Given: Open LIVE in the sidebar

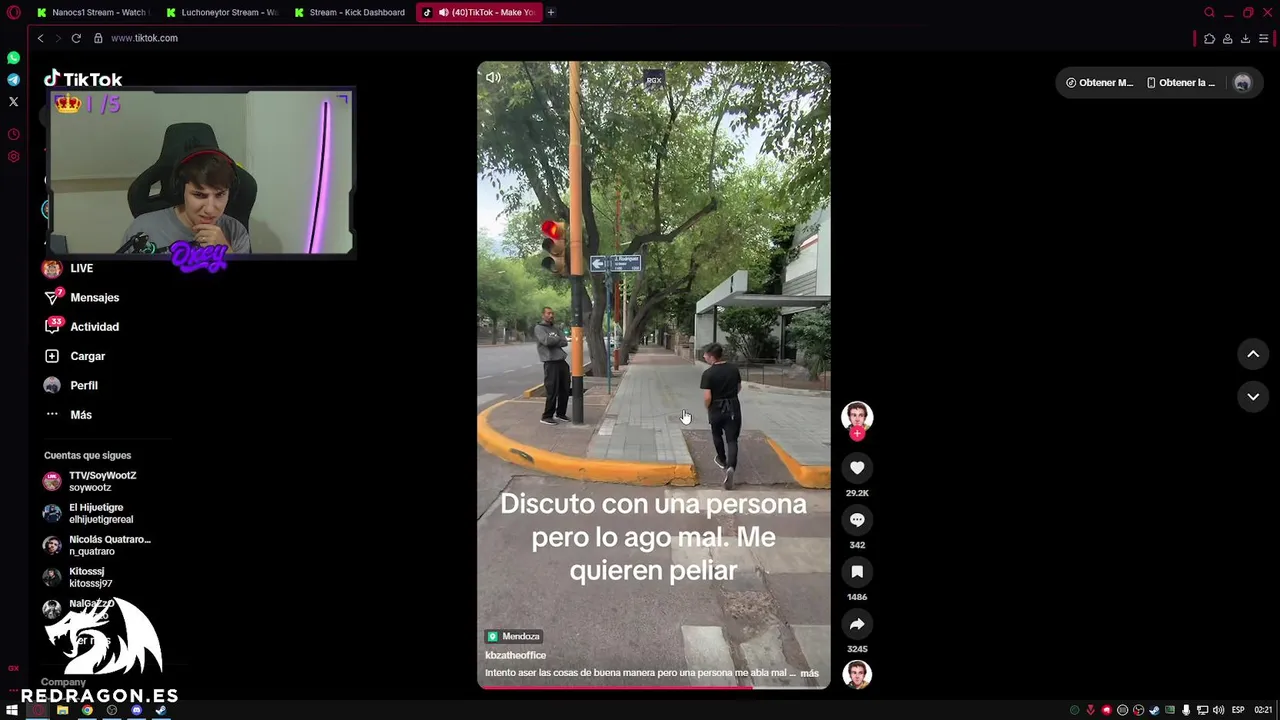Looking at the screenshot, I should pos(81,268).
